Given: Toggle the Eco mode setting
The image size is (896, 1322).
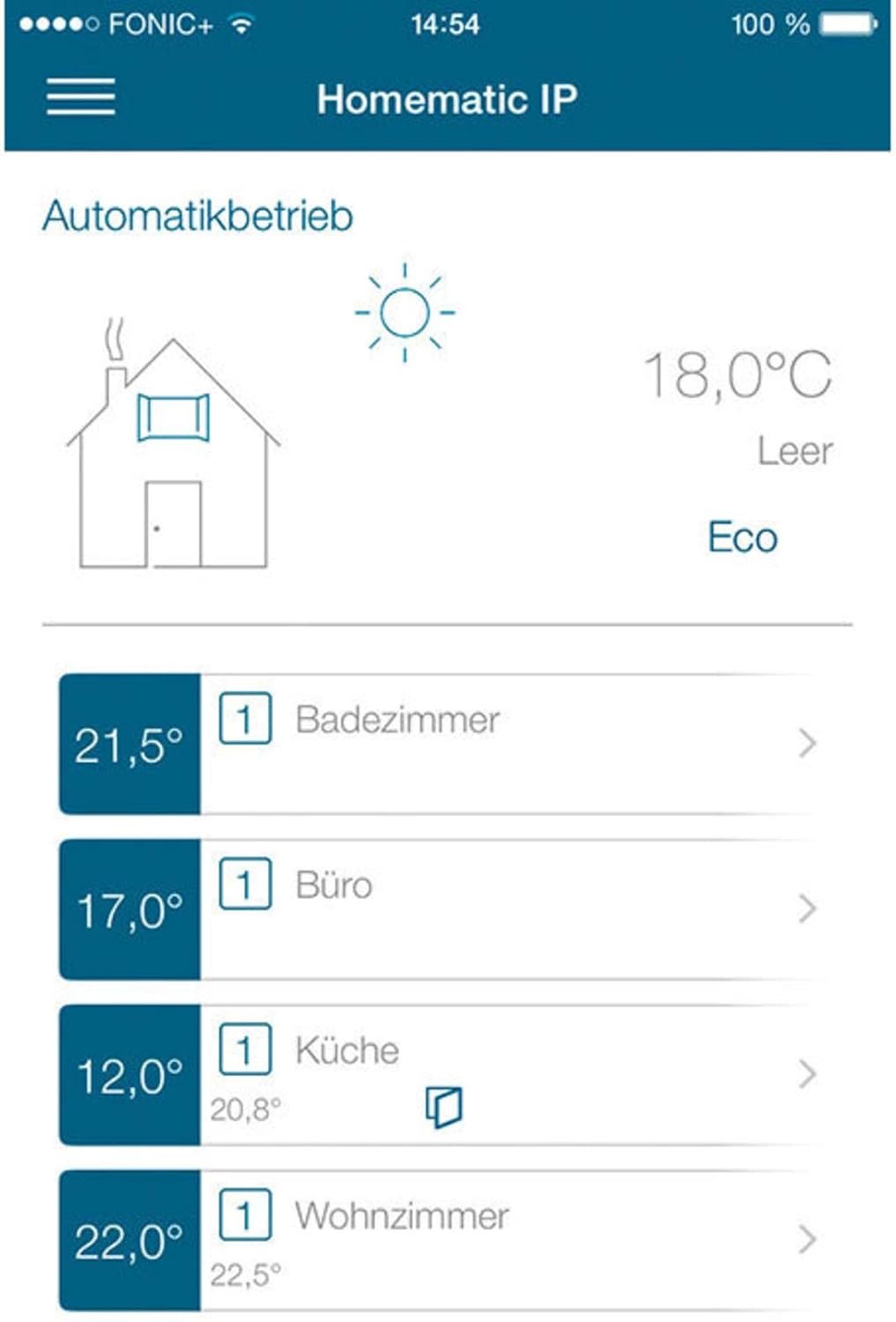Looking at the screenshot, I should coord(741,536).
